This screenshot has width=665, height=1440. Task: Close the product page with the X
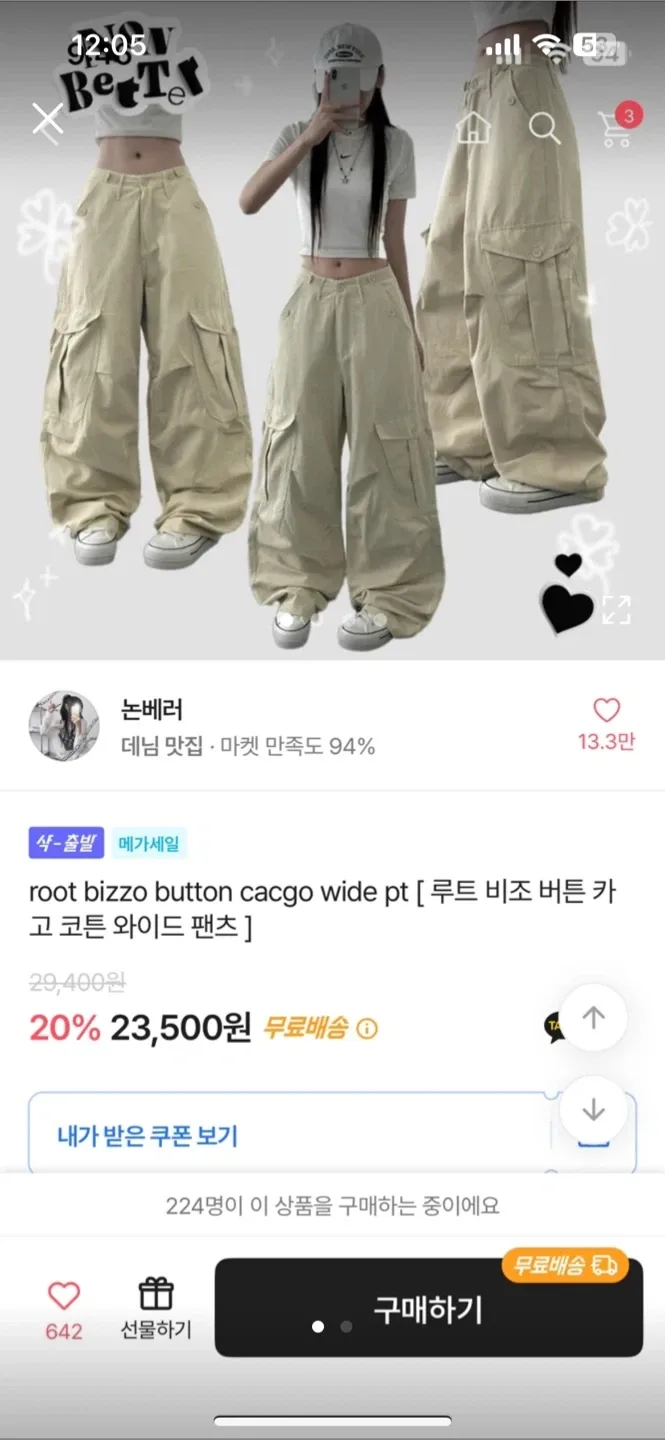click(x=47, y=120)
